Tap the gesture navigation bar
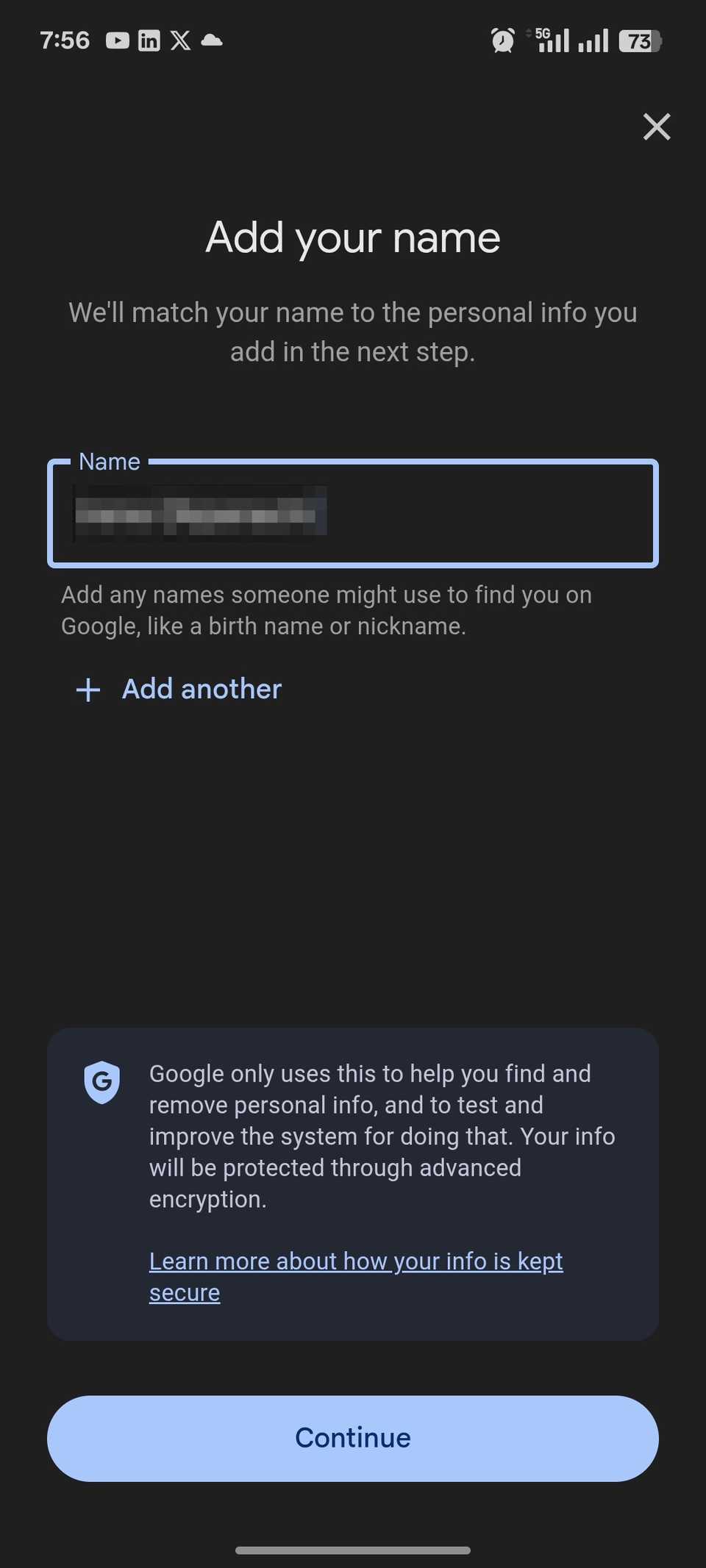706x1568 pixels. (352, 1550)
